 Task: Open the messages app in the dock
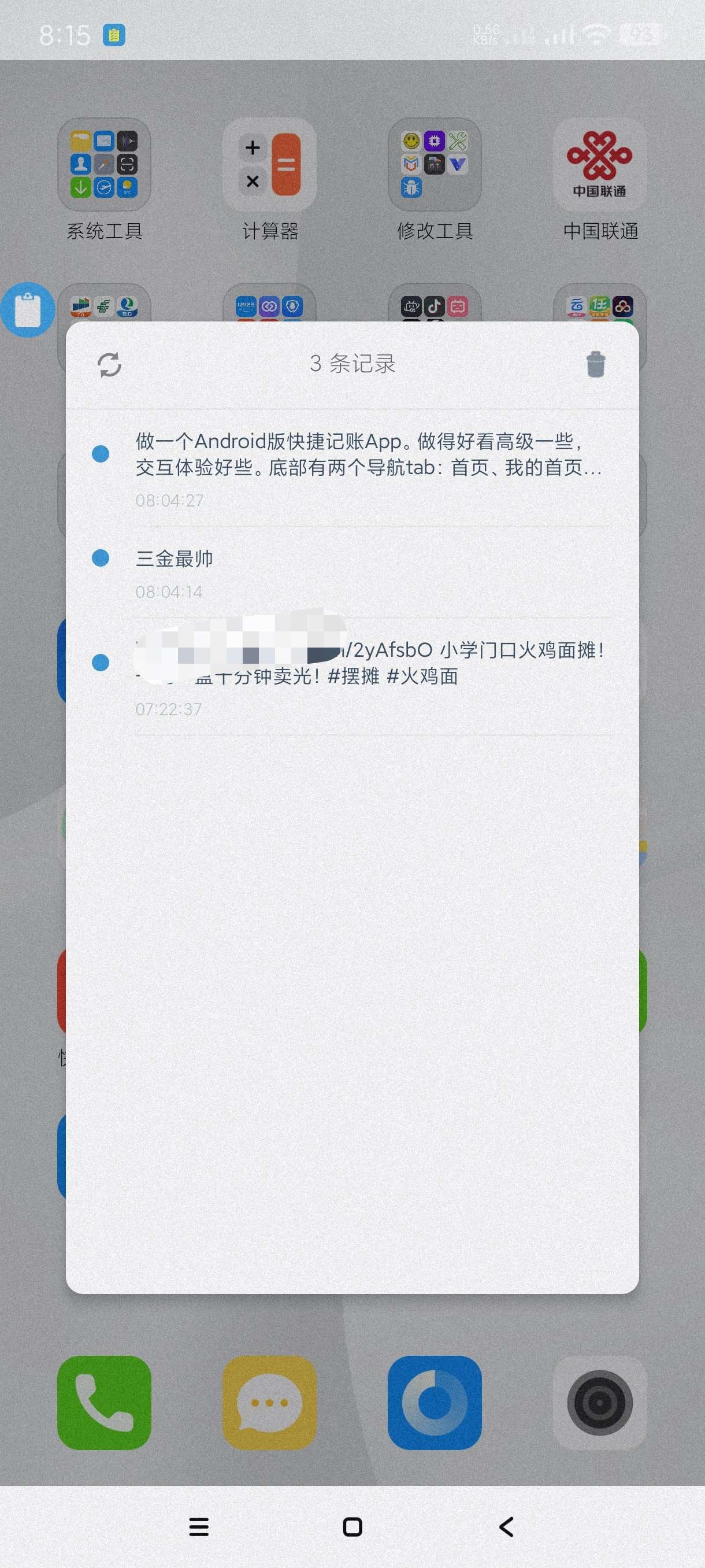point(269,1403)
